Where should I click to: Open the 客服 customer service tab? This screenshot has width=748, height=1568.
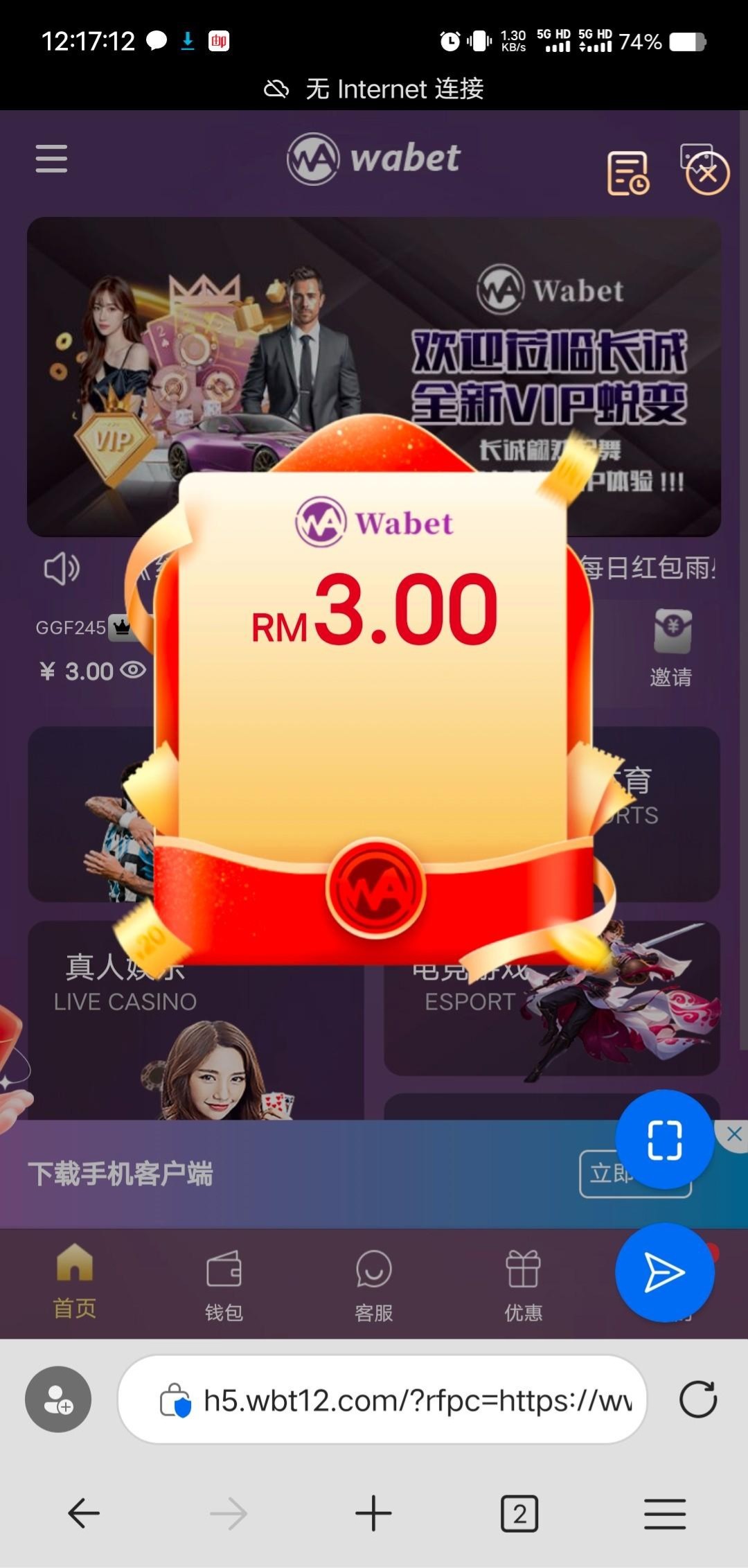point(373,1286)
